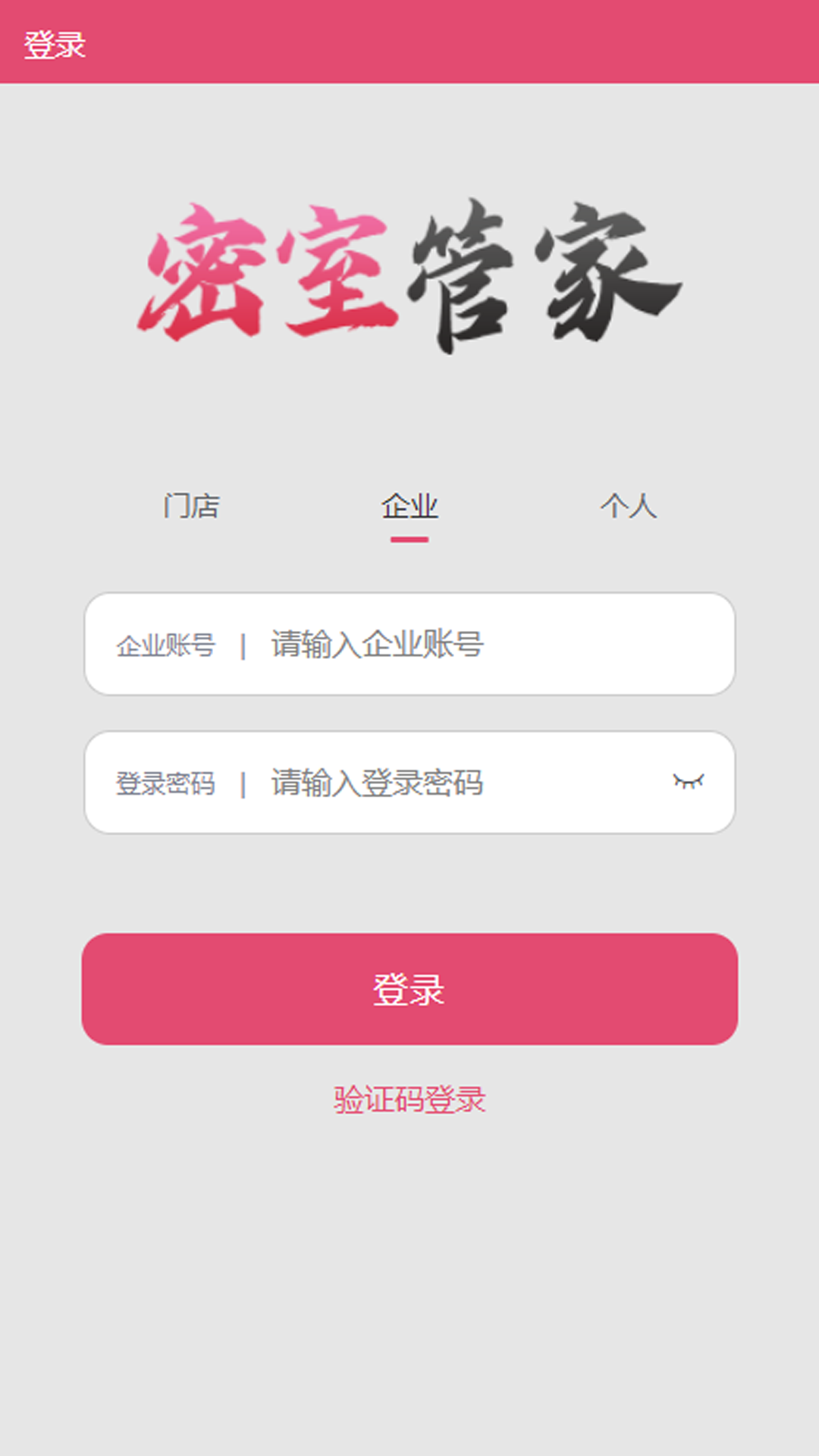
Task: Open 验证码登录 link
Action: (x=409, y=1100)
